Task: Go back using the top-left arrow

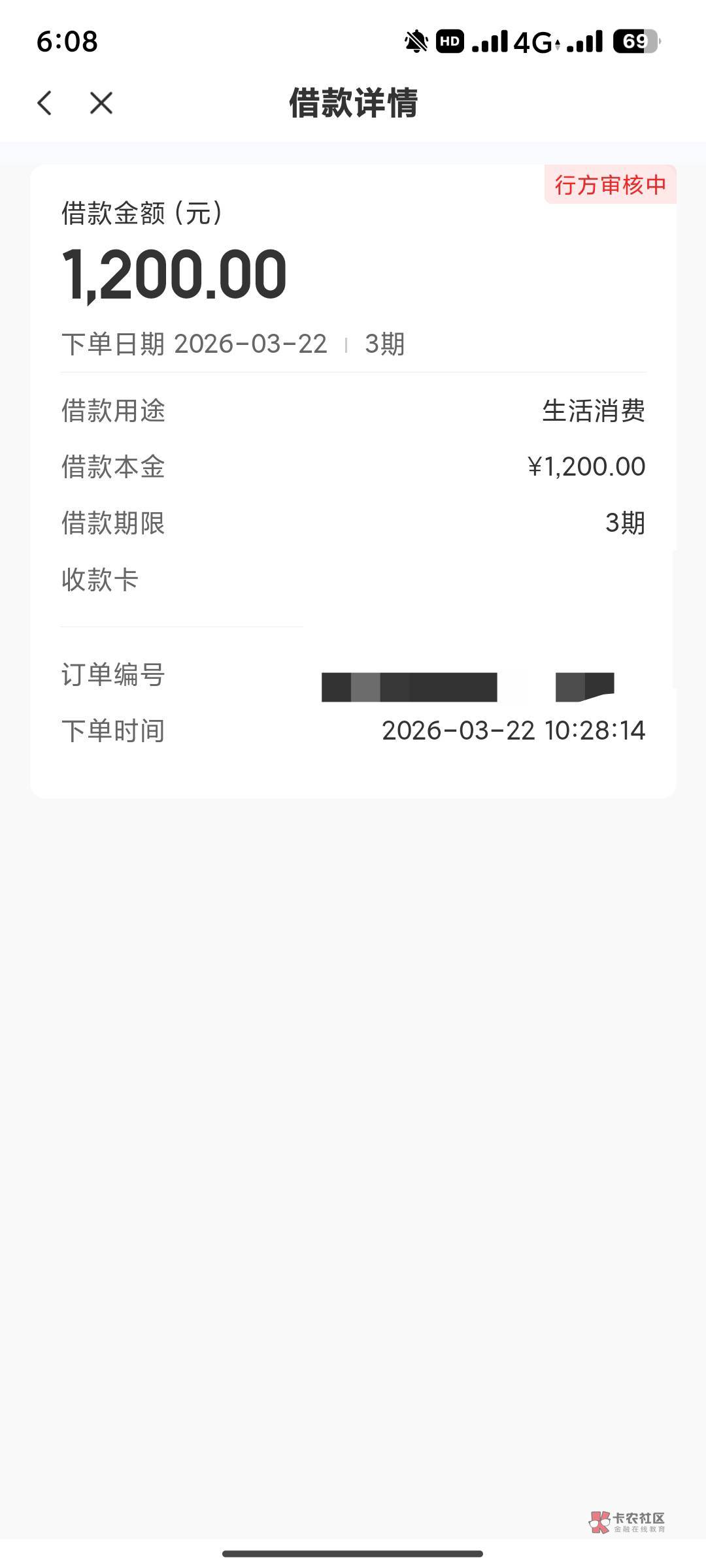Action: coord(44,103)
